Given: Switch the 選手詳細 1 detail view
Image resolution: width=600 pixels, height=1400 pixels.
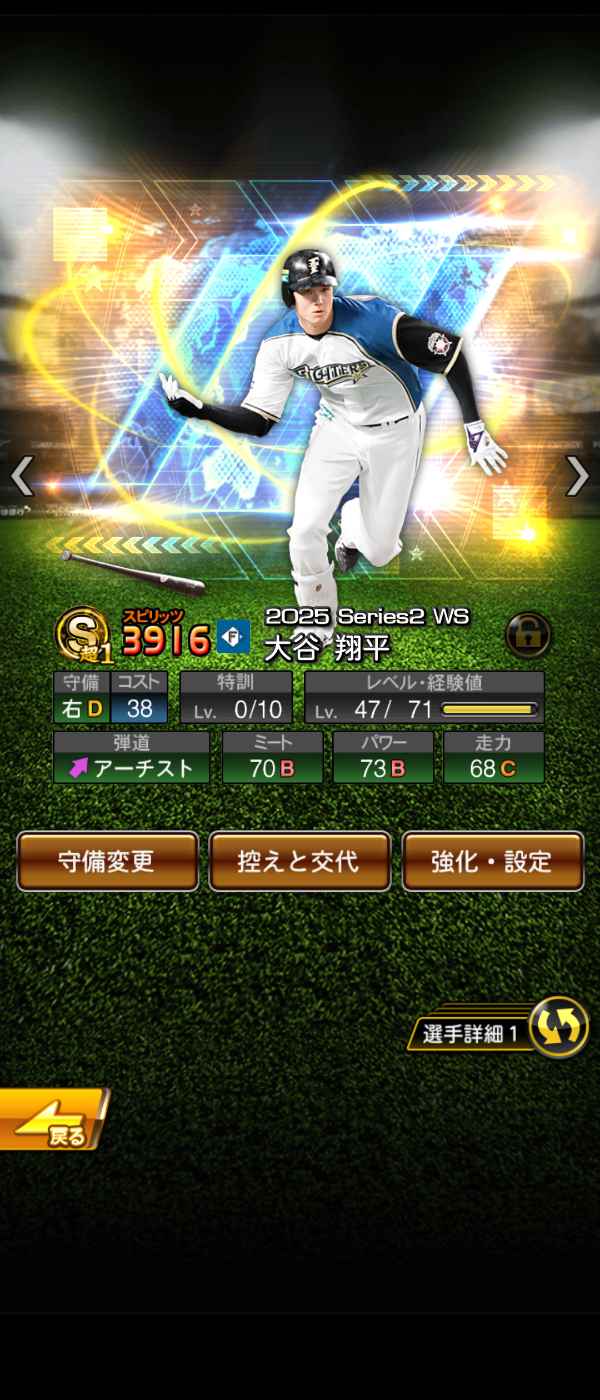Looking at the screenshot, I should pos(558,1027).
